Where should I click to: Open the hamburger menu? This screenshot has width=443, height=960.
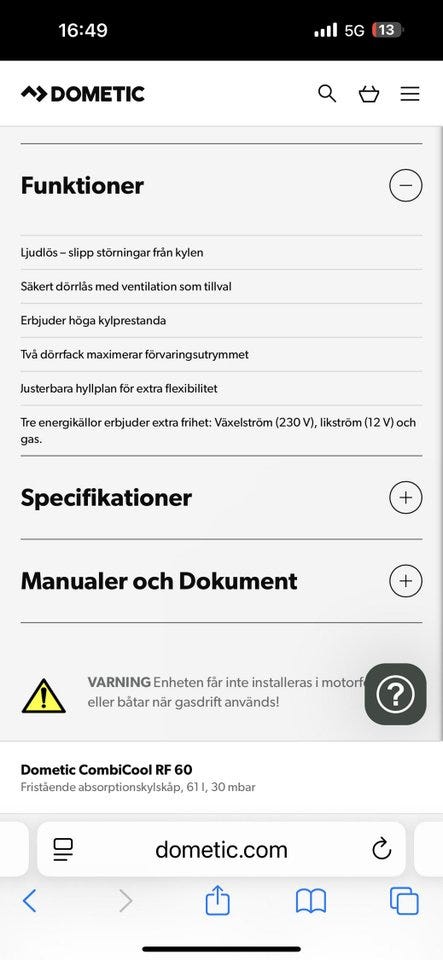point(410,94)
